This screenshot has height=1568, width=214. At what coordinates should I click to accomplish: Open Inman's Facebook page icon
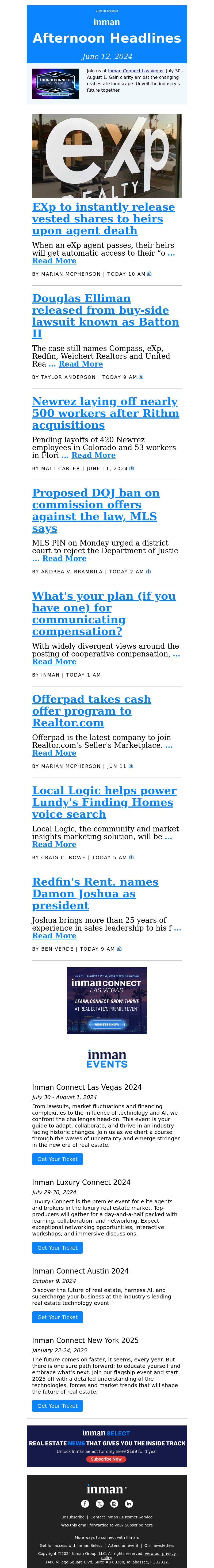click(x=85, y=1503)
